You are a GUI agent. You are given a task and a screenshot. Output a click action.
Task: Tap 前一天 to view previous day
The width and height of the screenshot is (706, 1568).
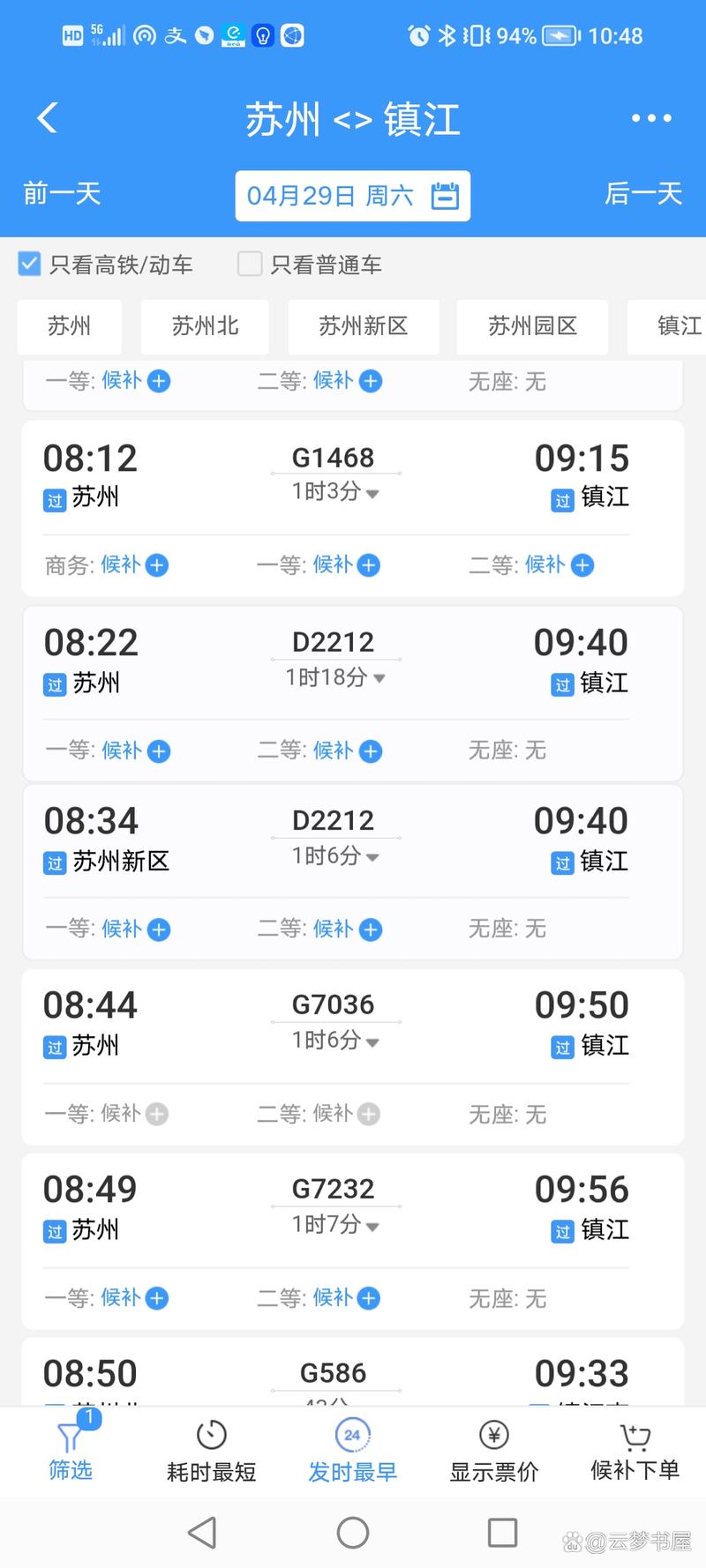60,196
